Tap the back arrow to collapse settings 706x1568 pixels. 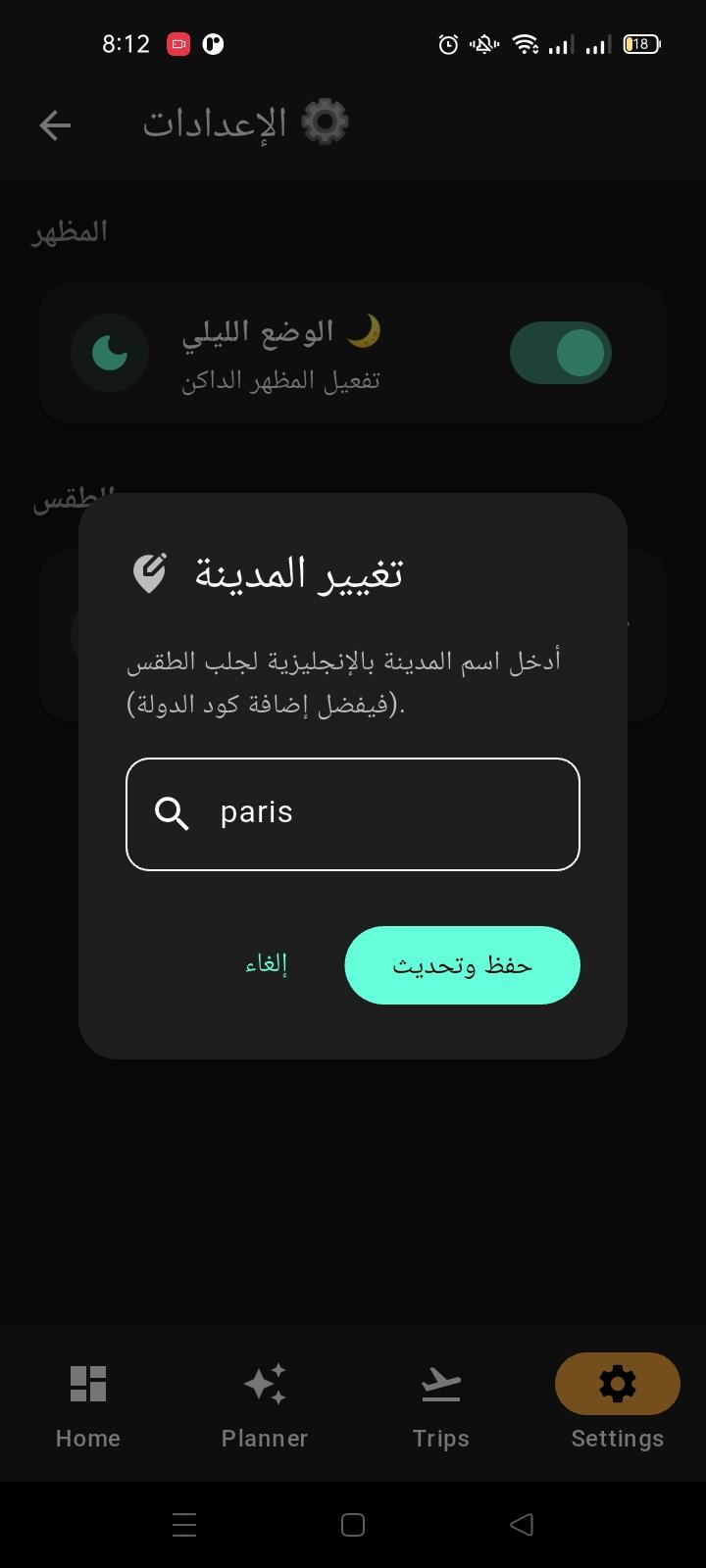coord(55,124)
